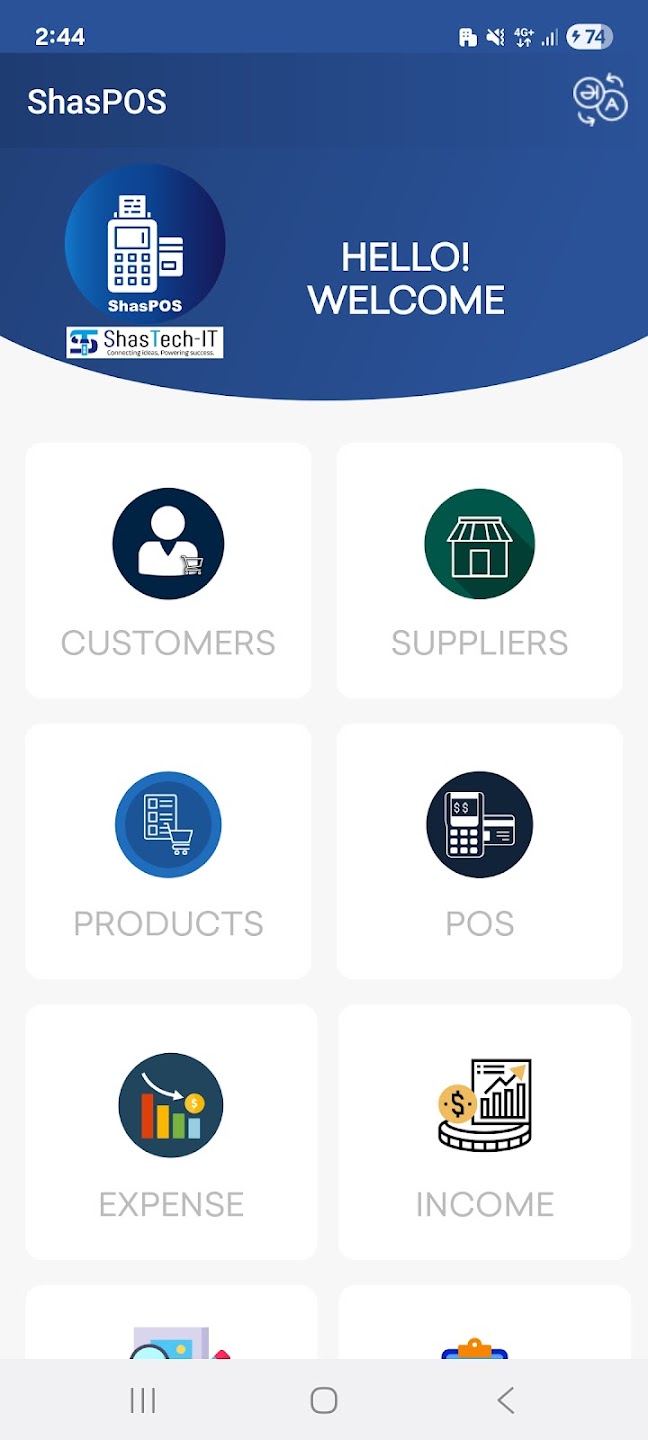
Task: Tap the system back button
Action: pos(506,1400)
